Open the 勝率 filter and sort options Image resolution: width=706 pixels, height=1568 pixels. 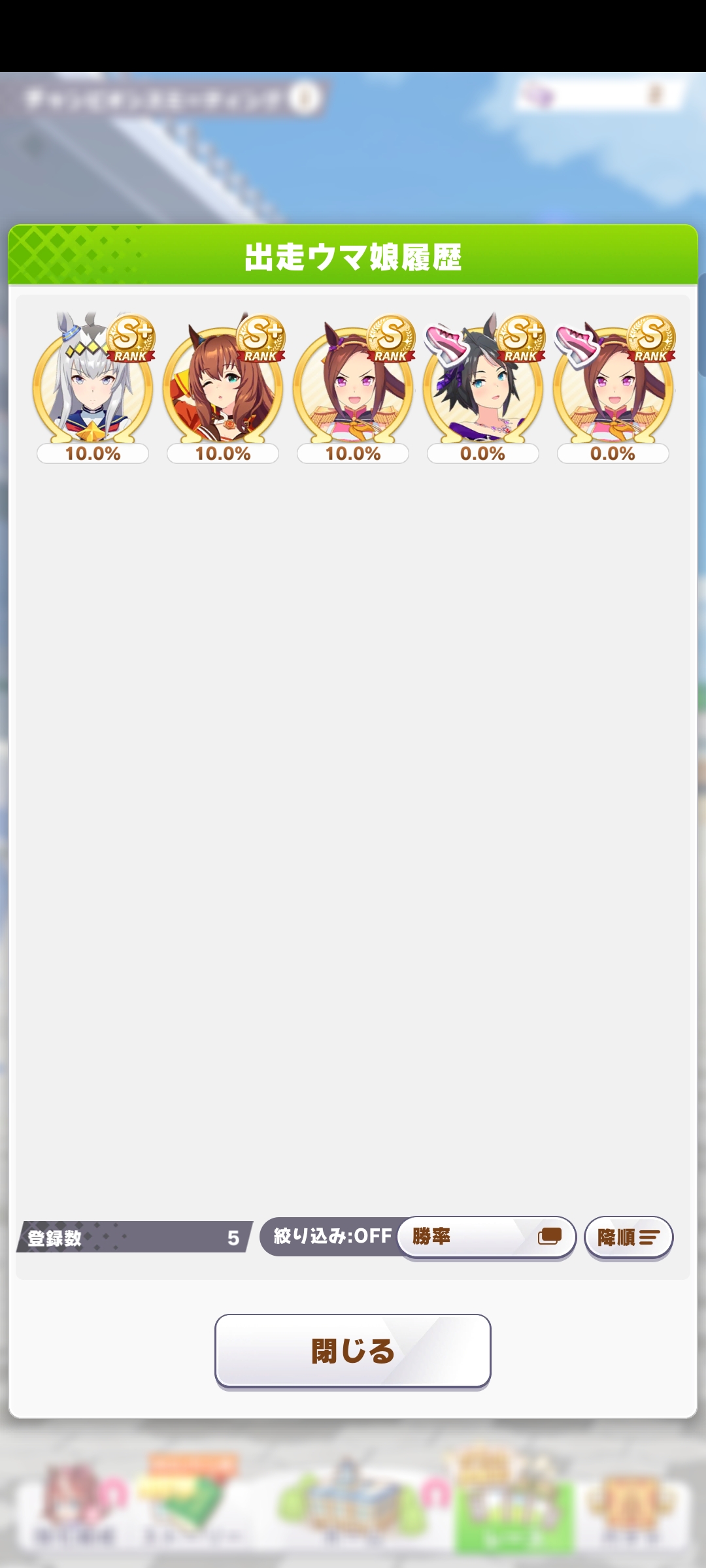pyautogui.click(x=486, y=1236)
